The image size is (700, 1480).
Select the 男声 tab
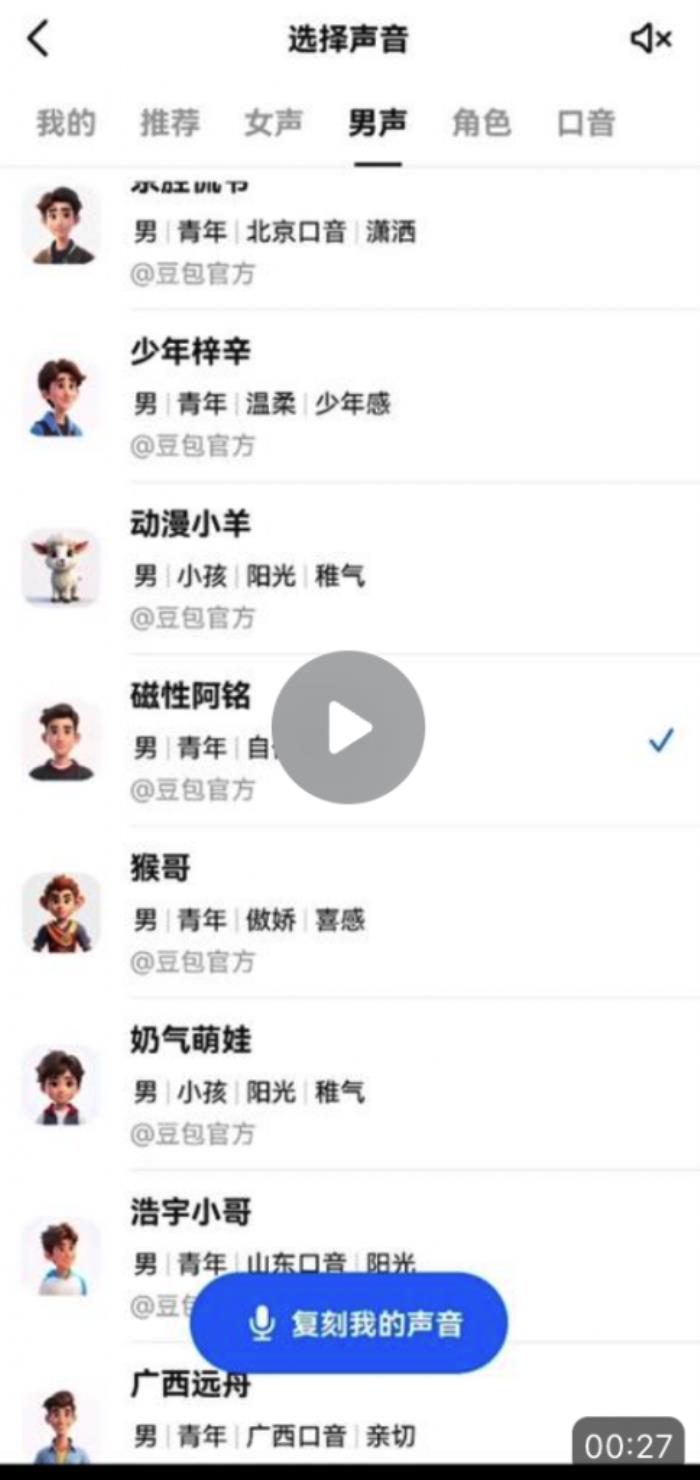coord(378,123)
